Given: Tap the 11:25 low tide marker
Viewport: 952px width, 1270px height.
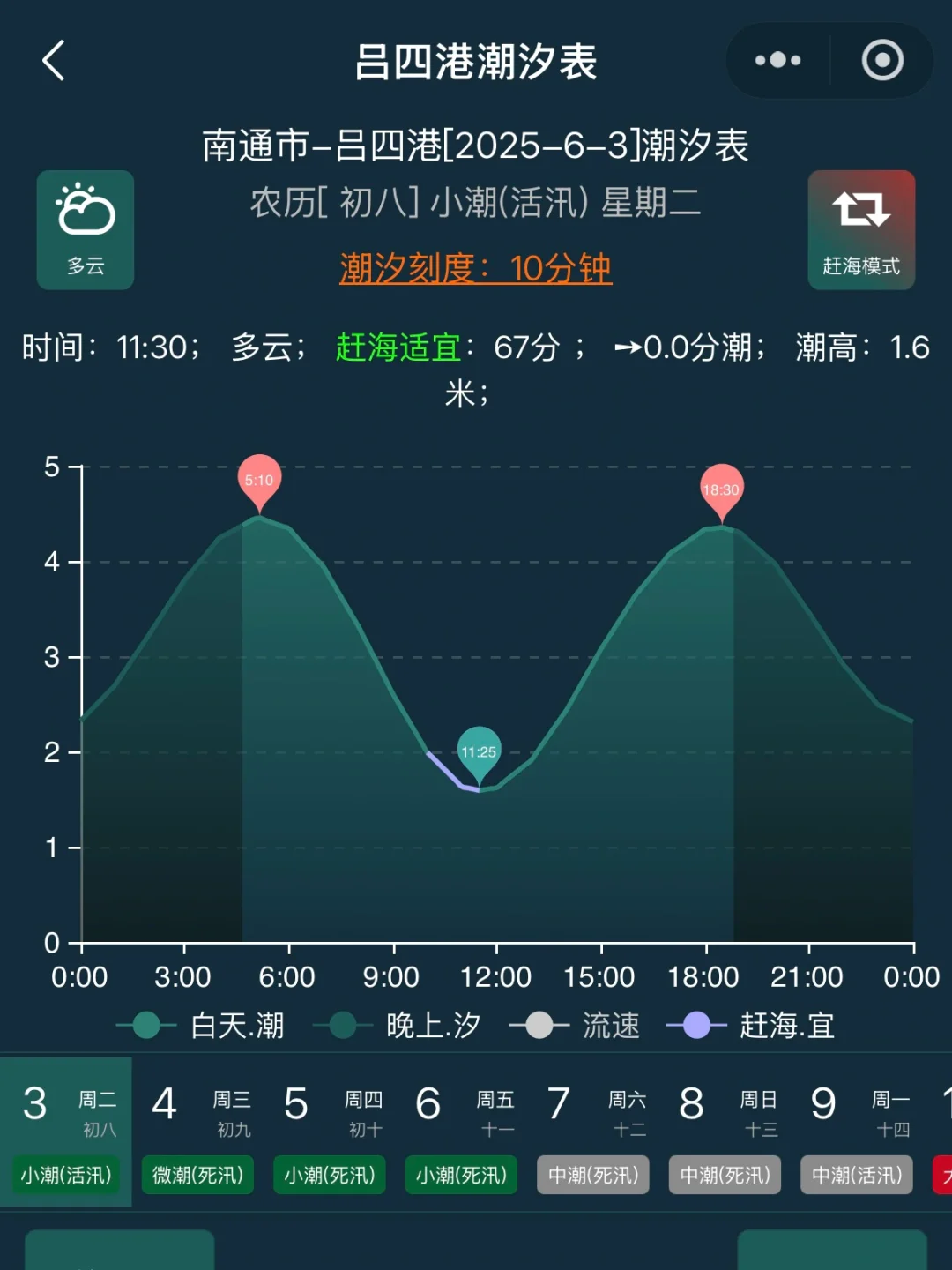Looking at the screenshot, I should (479, 753).
